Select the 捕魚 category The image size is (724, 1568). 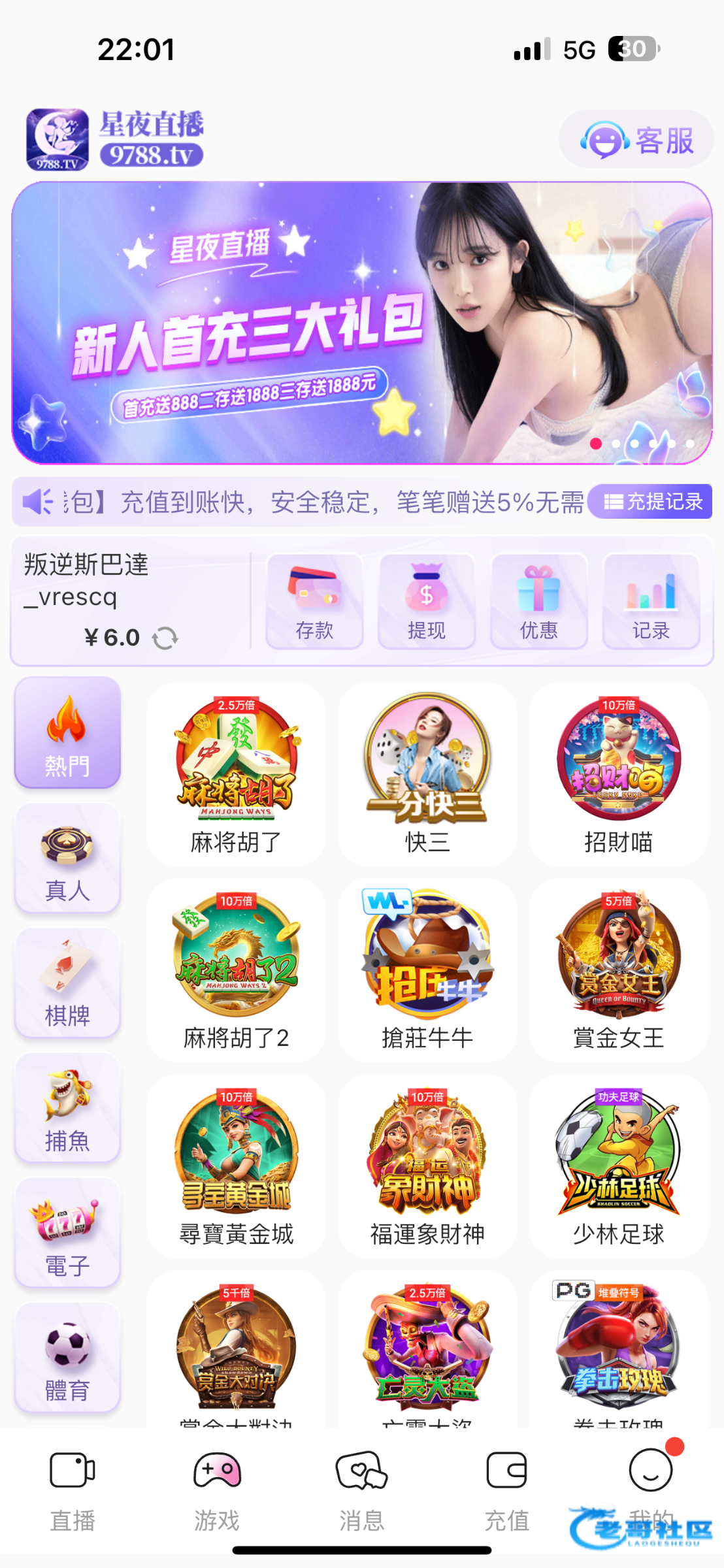[x=67, y=1108]
